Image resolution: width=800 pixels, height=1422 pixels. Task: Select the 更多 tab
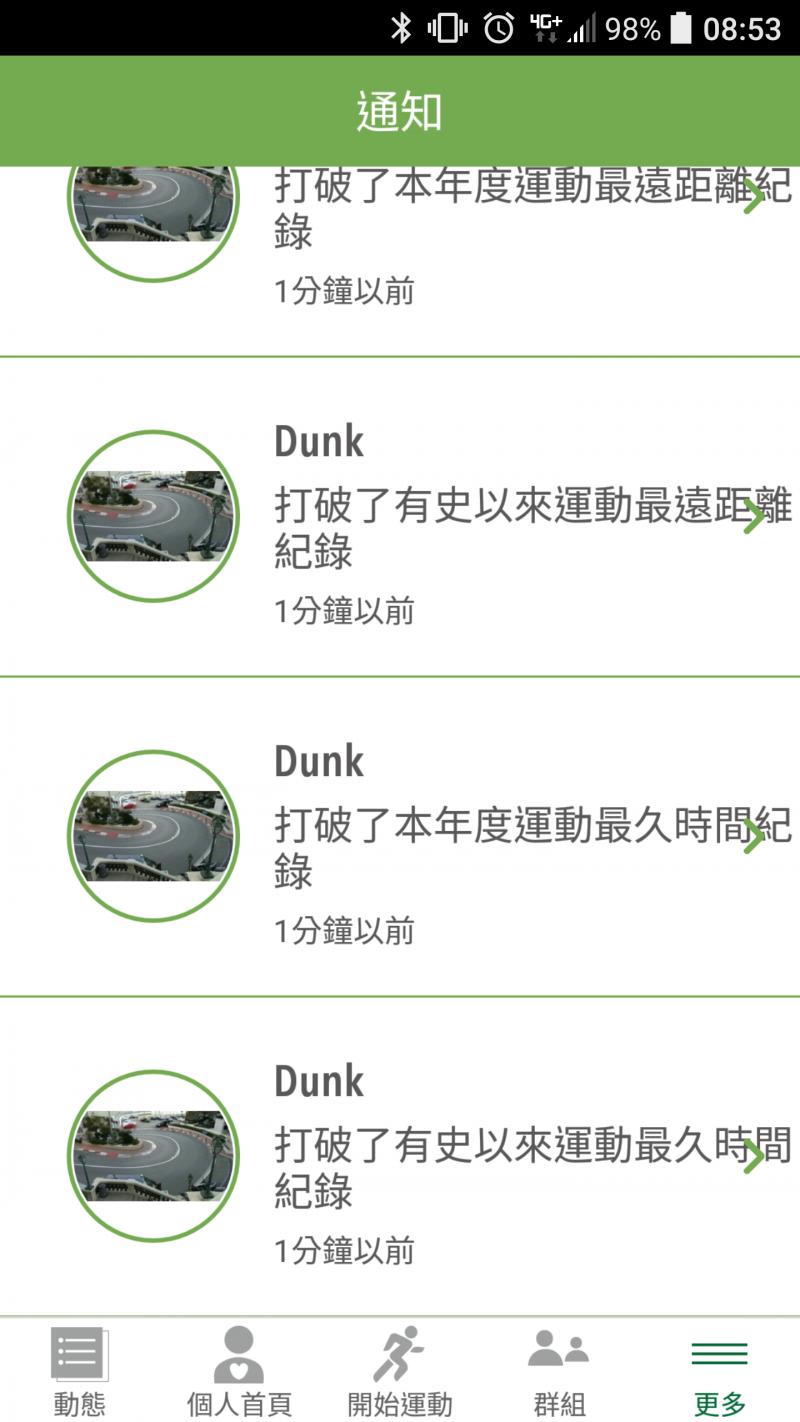[719, 1370]
